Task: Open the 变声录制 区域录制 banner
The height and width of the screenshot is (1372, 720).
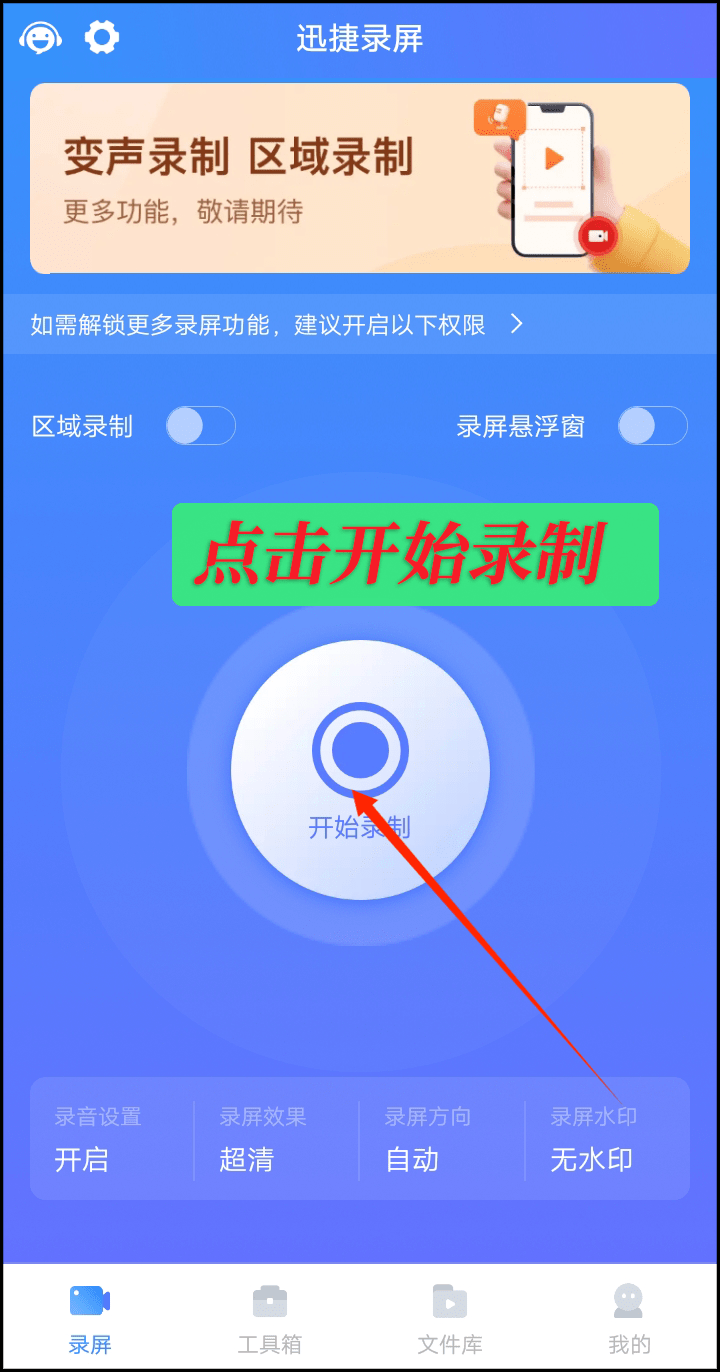Action: [359, 178]
